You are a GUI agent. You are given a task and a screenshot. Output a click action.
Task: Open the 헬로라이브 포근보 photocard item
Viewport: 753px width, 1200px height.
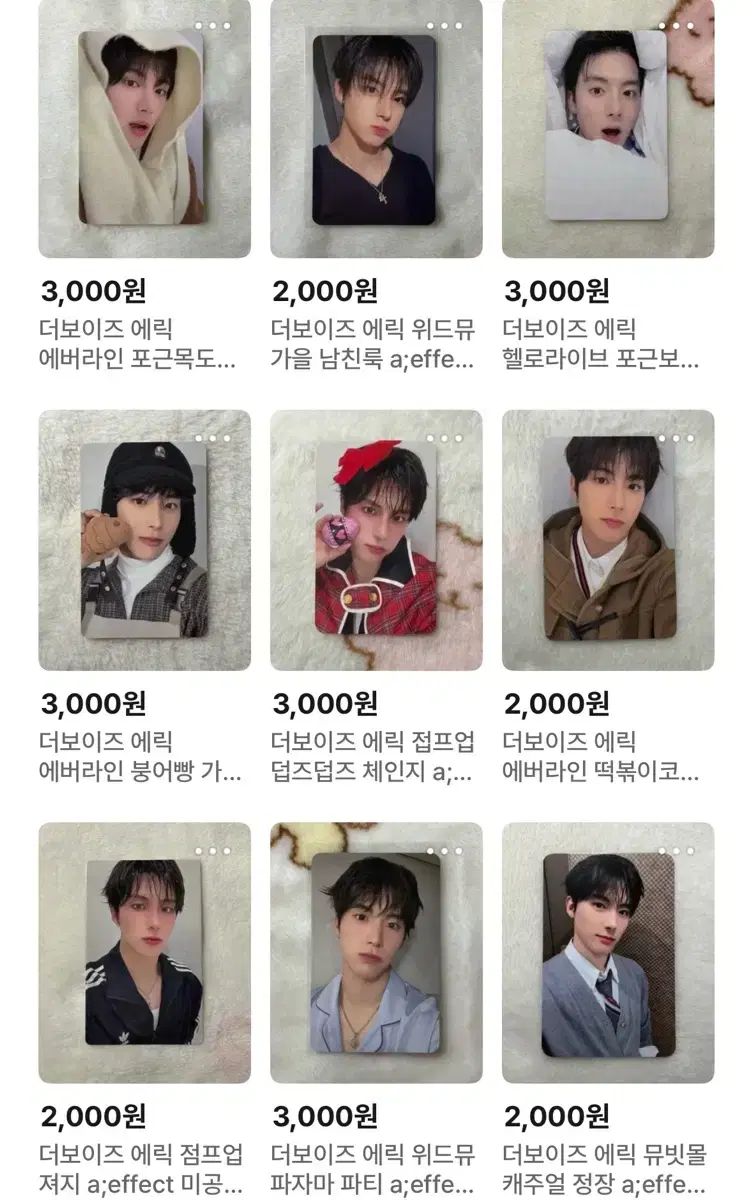[x=607, y=128]
